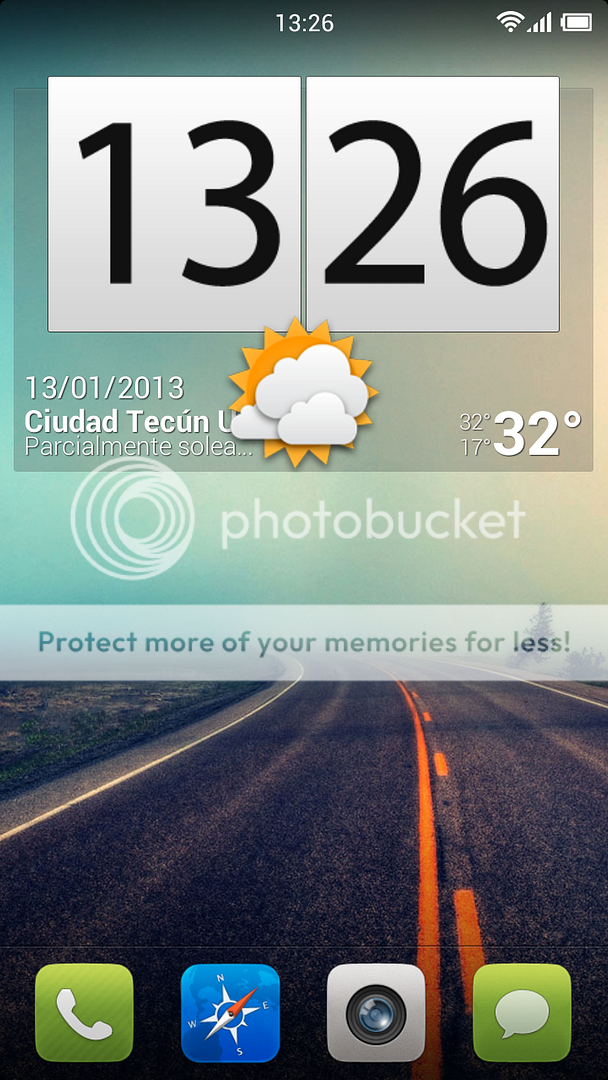The image size is (608, 1080).
Task: Tap the 13:26 flip clock widget
Action: click(303, 204)
